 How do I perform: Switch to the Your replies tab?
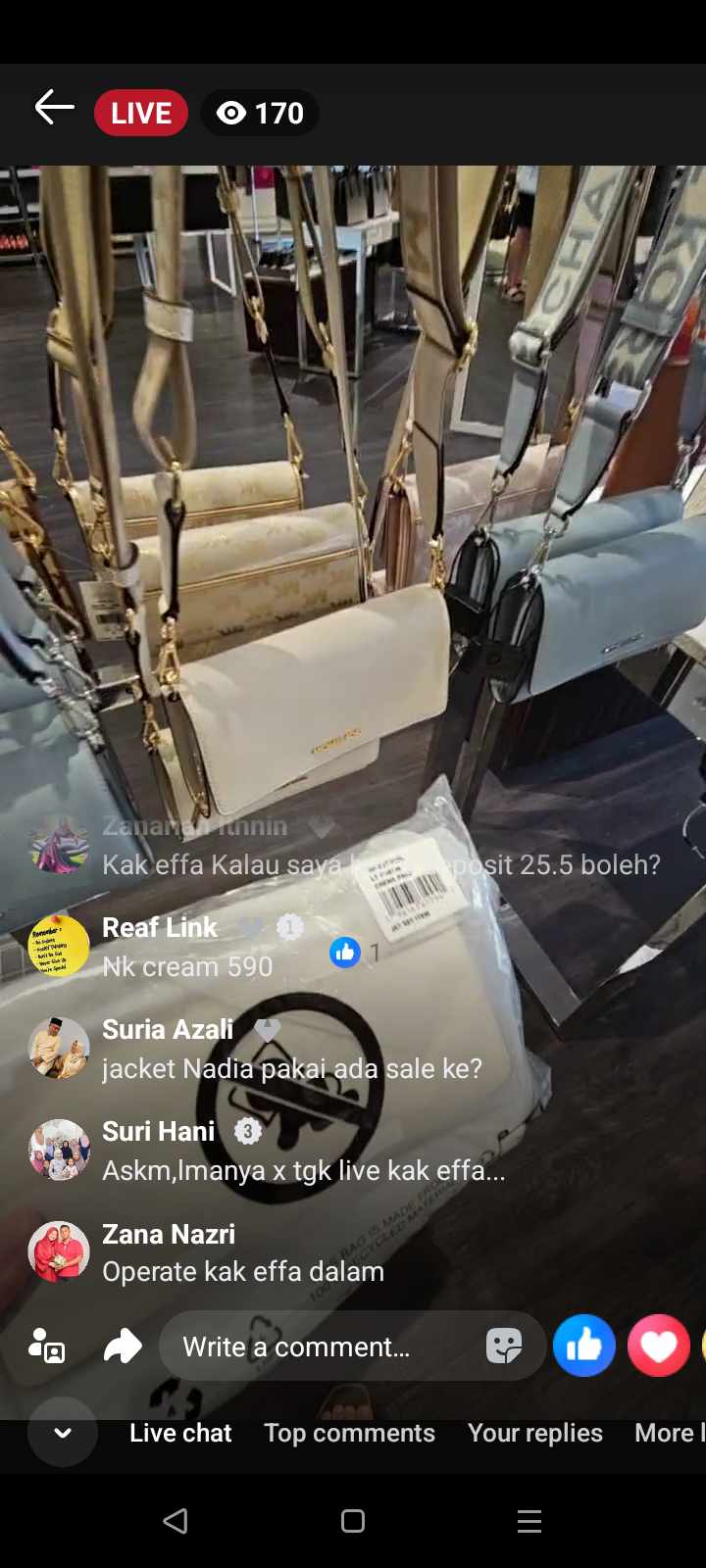[534, 1433]
